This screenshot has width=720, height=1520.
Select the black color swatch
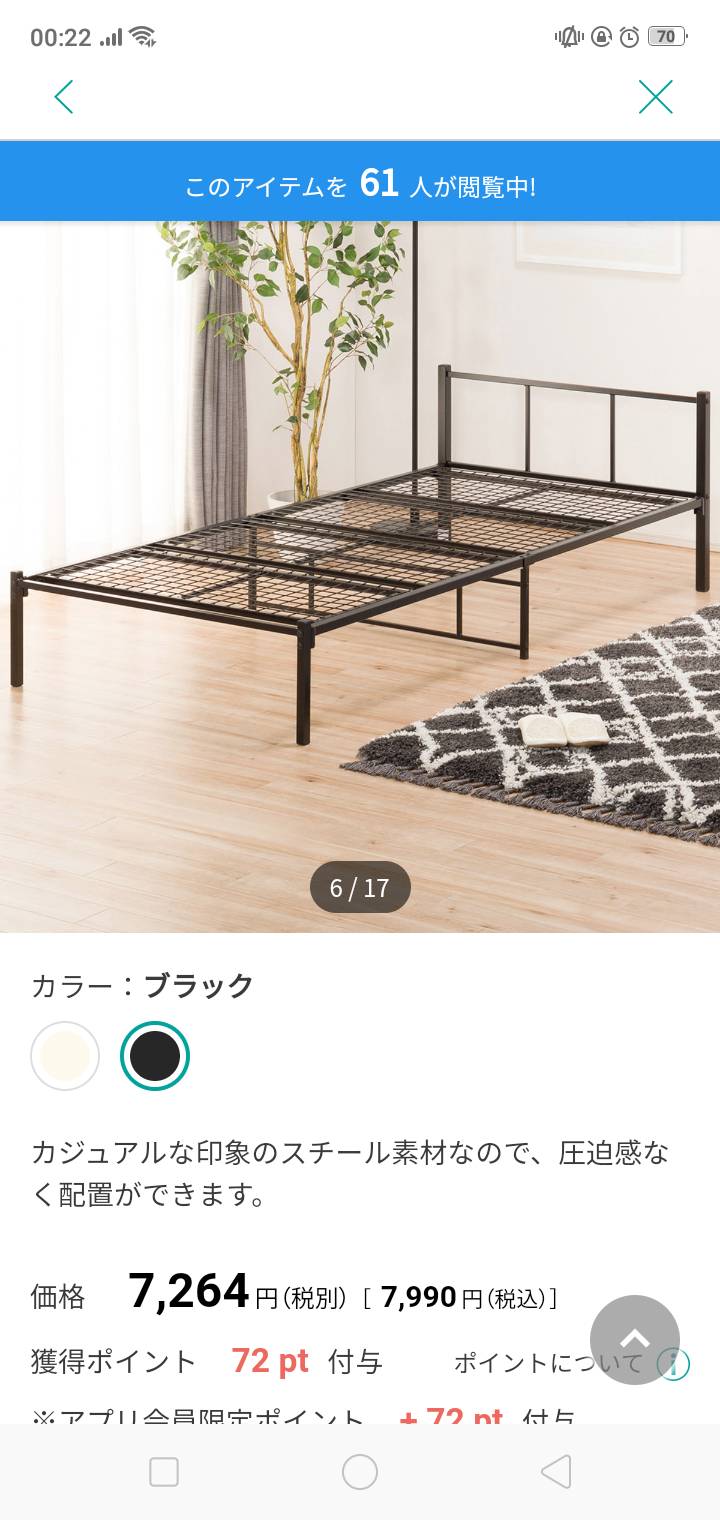click(155, 1055)
